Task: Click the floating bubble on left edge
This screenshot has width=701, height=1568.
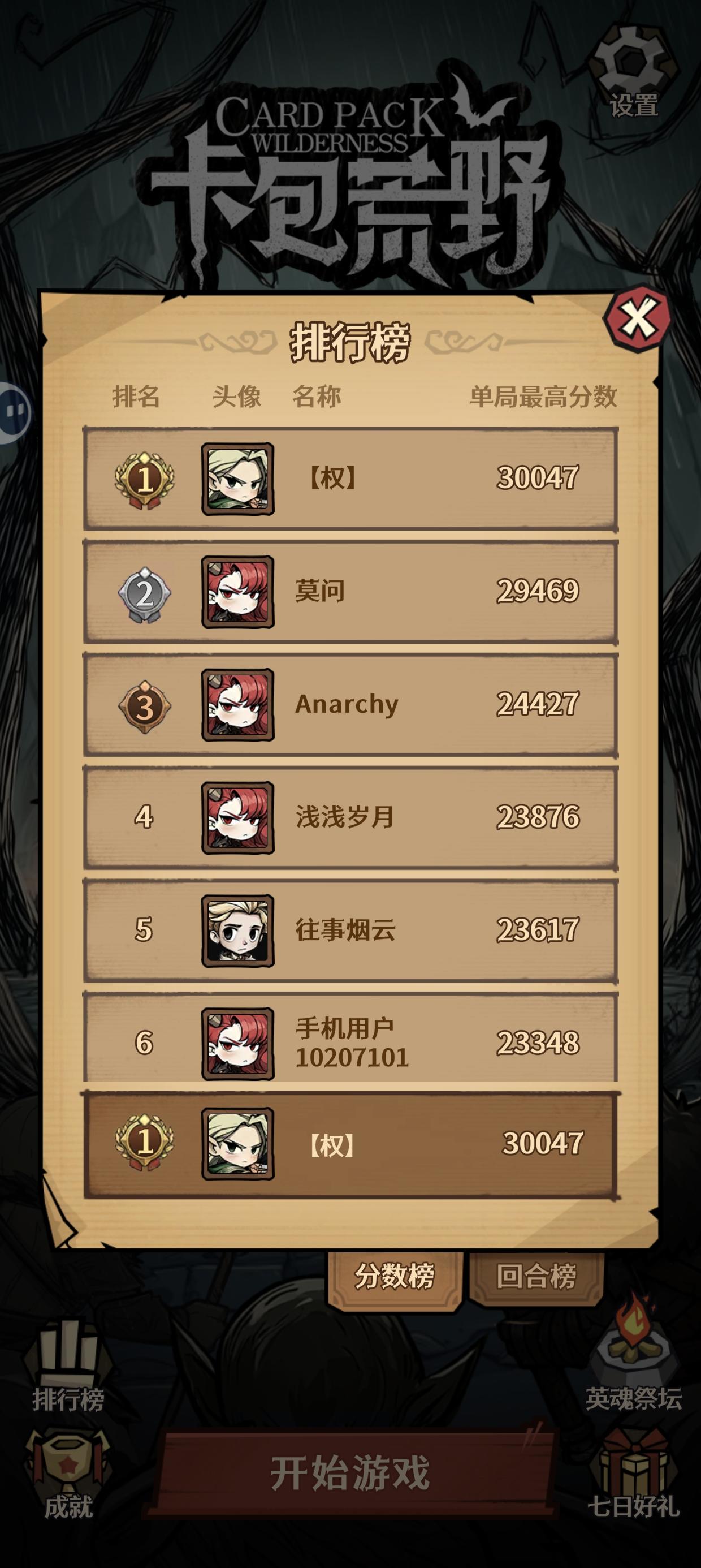Action: click(x=12, y=411)
